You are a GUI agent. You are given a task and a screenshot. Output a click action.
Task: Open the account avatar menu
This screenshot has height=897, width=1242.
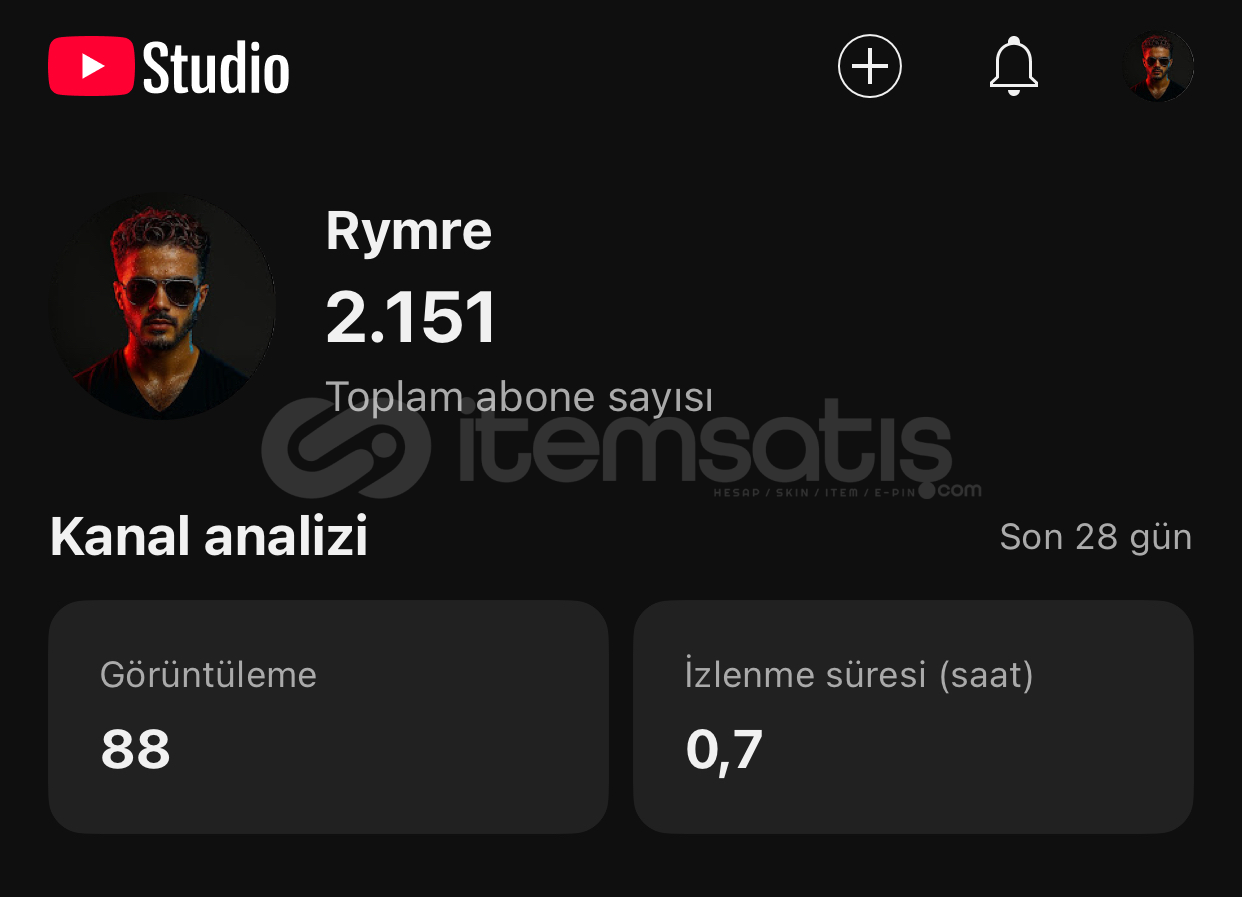point(1157,66)
